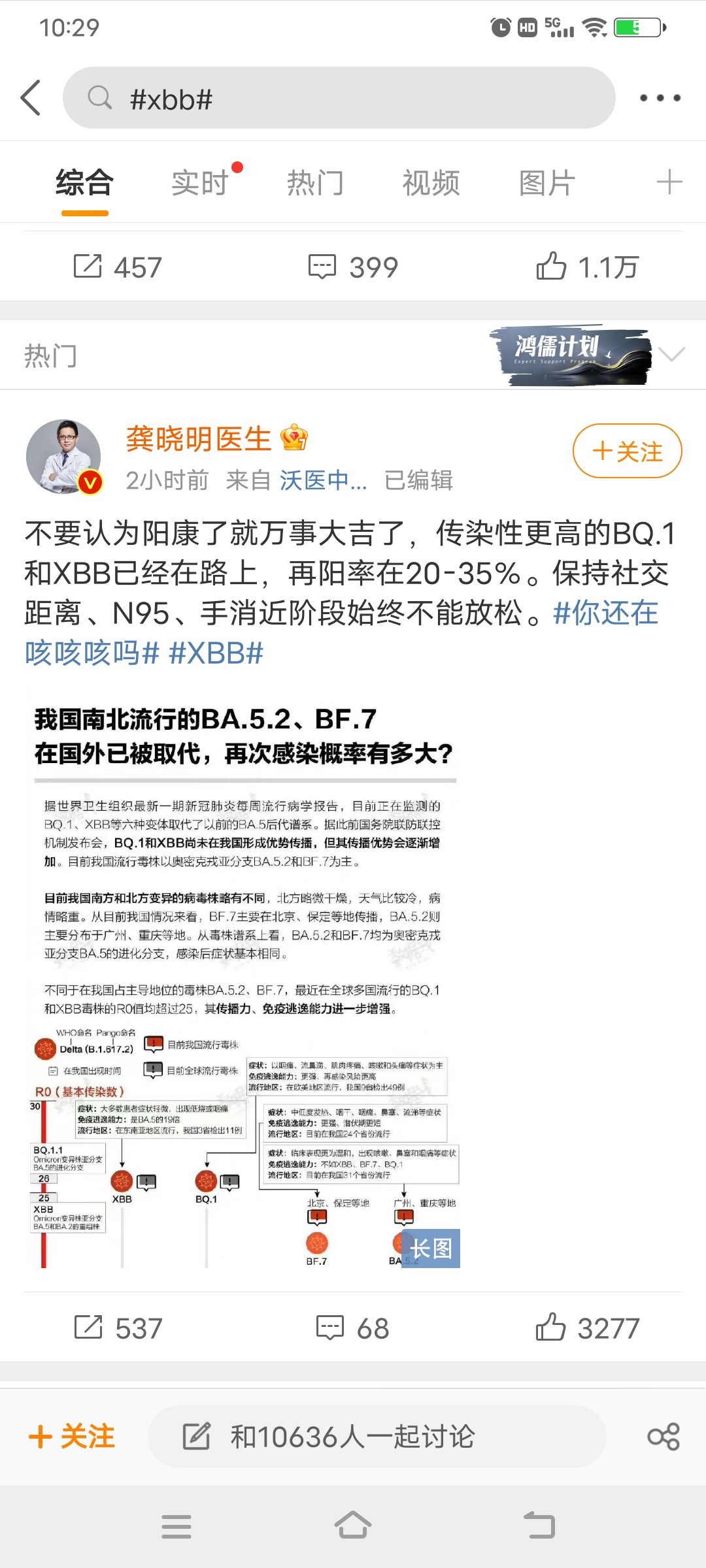The height and width of the screenshot is (1568, 706).
Task: Expand the chevron beside 鸿儒计划 banner
Action: click(672, 354)
